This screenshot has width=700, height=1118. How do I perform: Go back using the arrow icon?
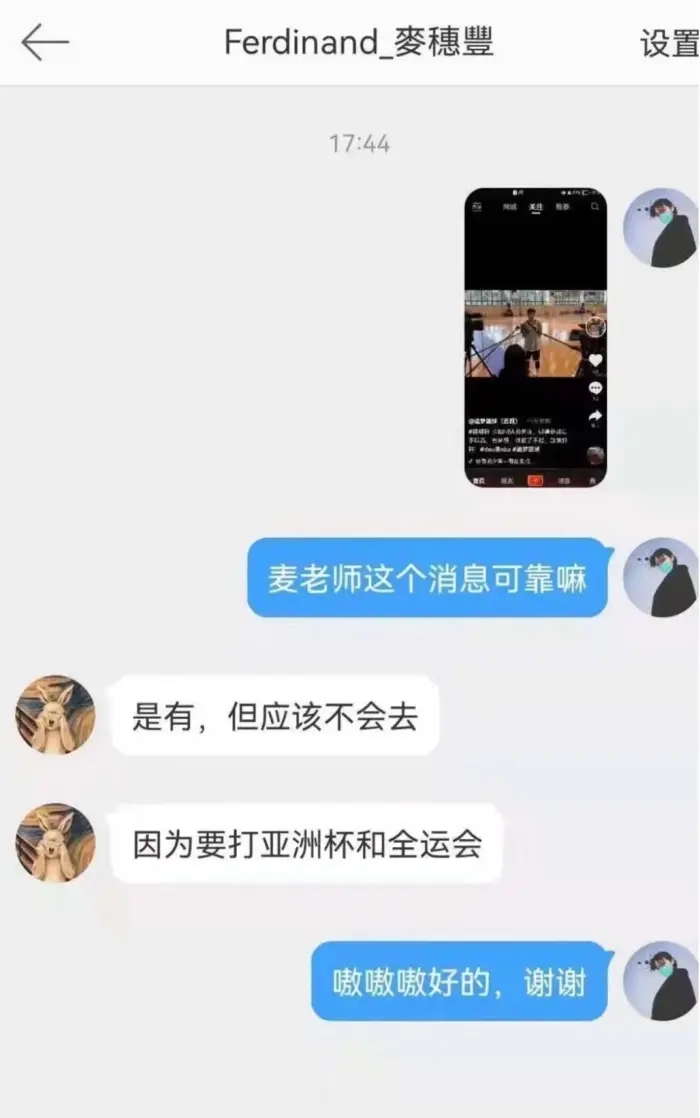45,43
